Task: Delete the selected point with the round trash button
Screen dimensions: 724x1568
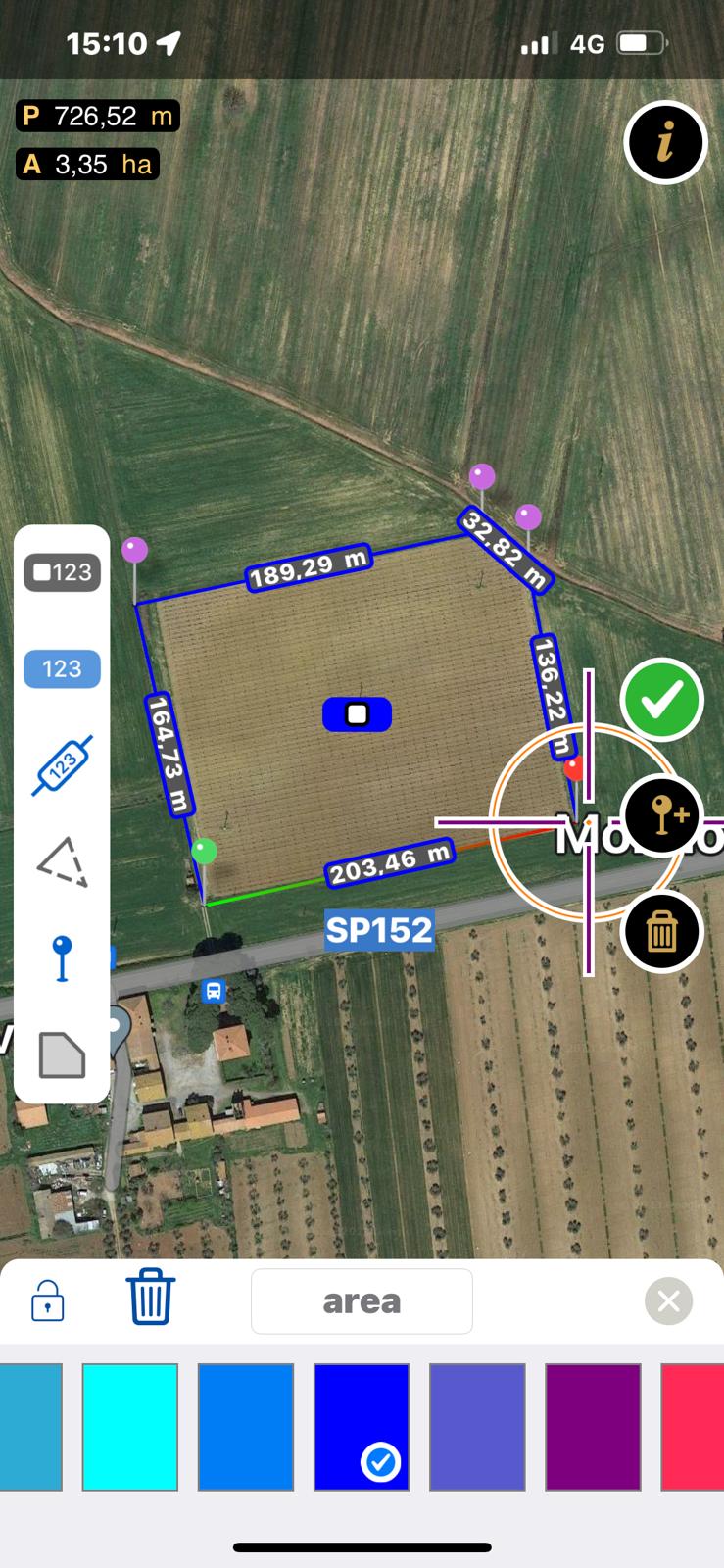Action: click(662, 931)
